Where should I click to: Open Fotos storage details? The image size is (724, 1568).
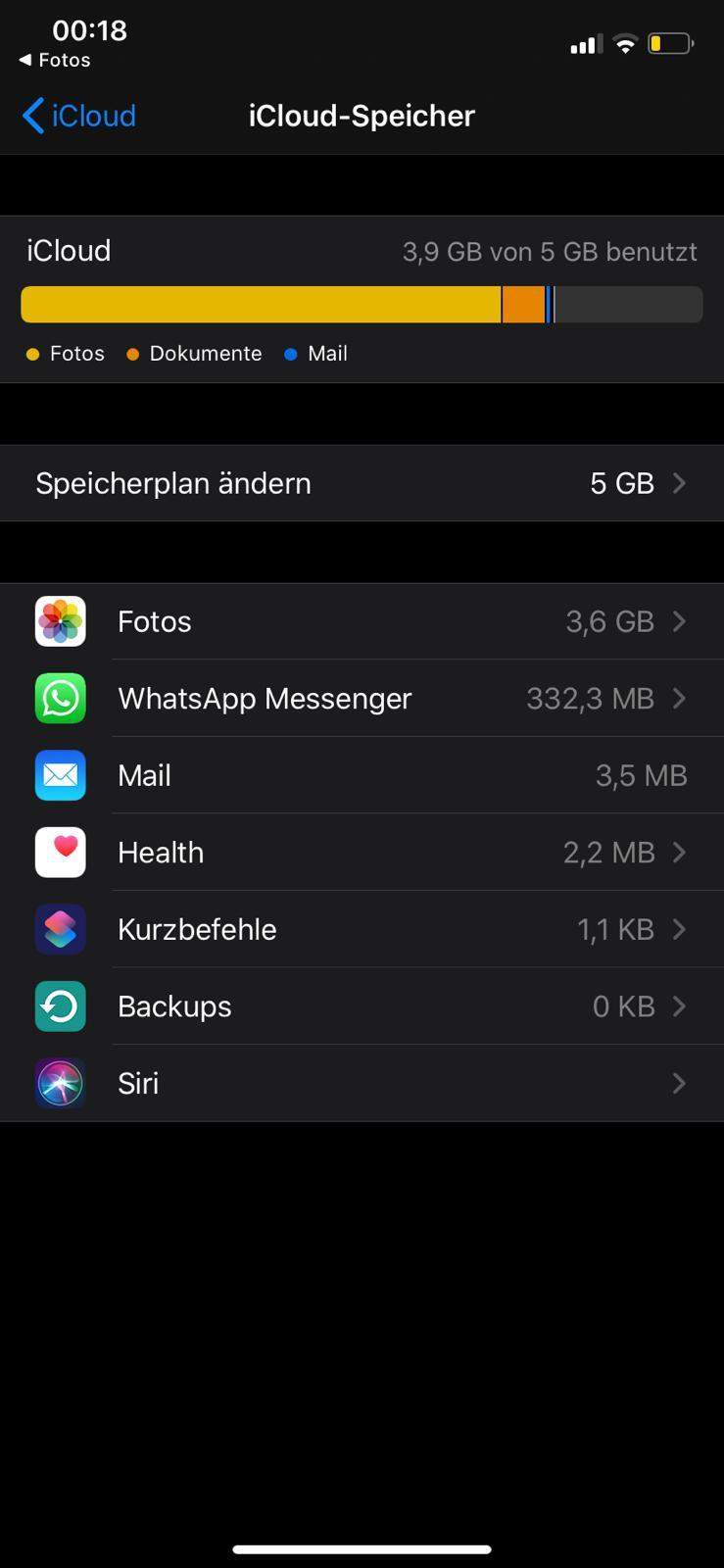pyautogui.click(x=362, y=621)
